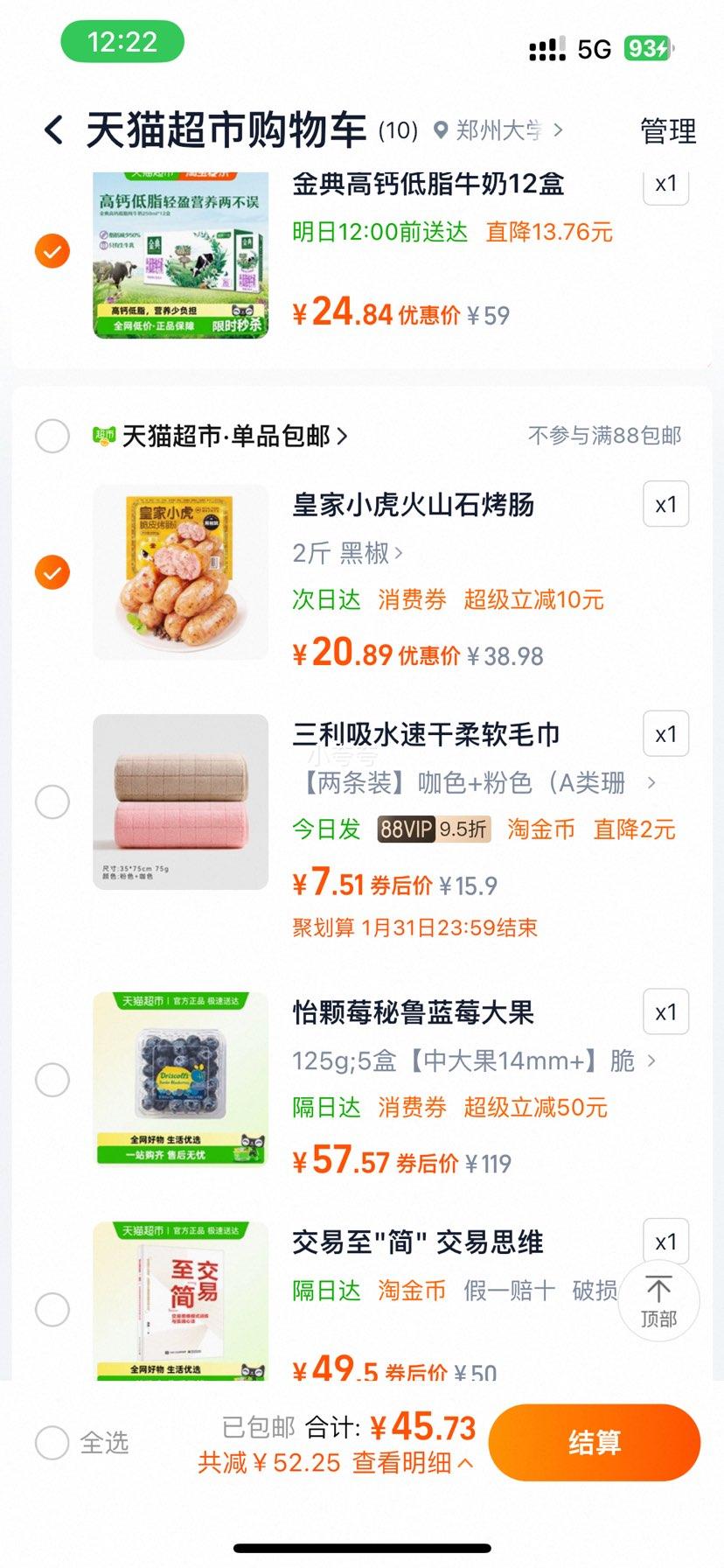
Task: Select the 三利吸水速干柔软毛巾 checkbox
Action: coord(52,802)
